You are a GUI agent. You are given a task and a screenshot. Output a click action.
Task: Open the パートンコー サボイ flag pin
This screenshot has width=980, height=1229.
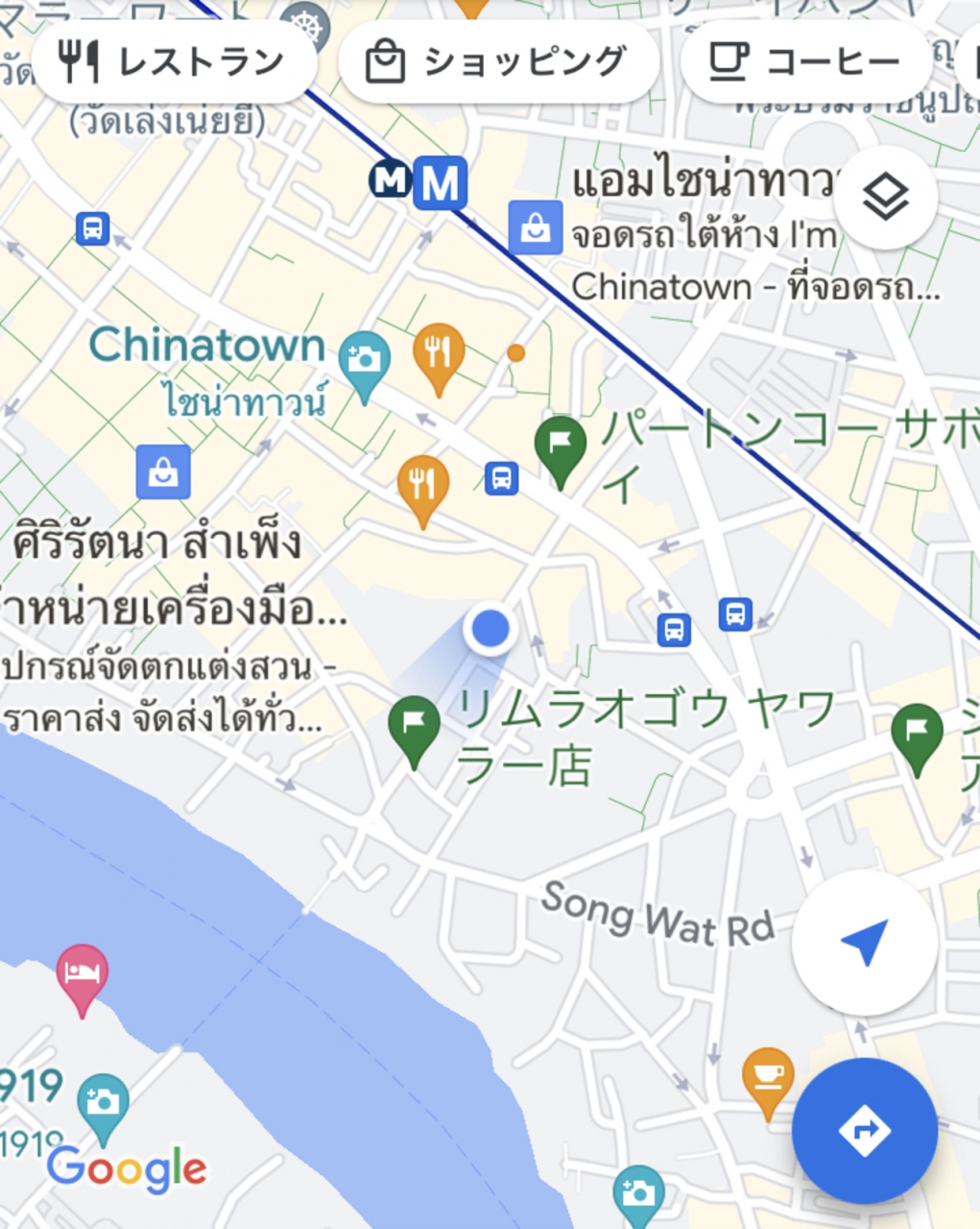click(561, 445)
